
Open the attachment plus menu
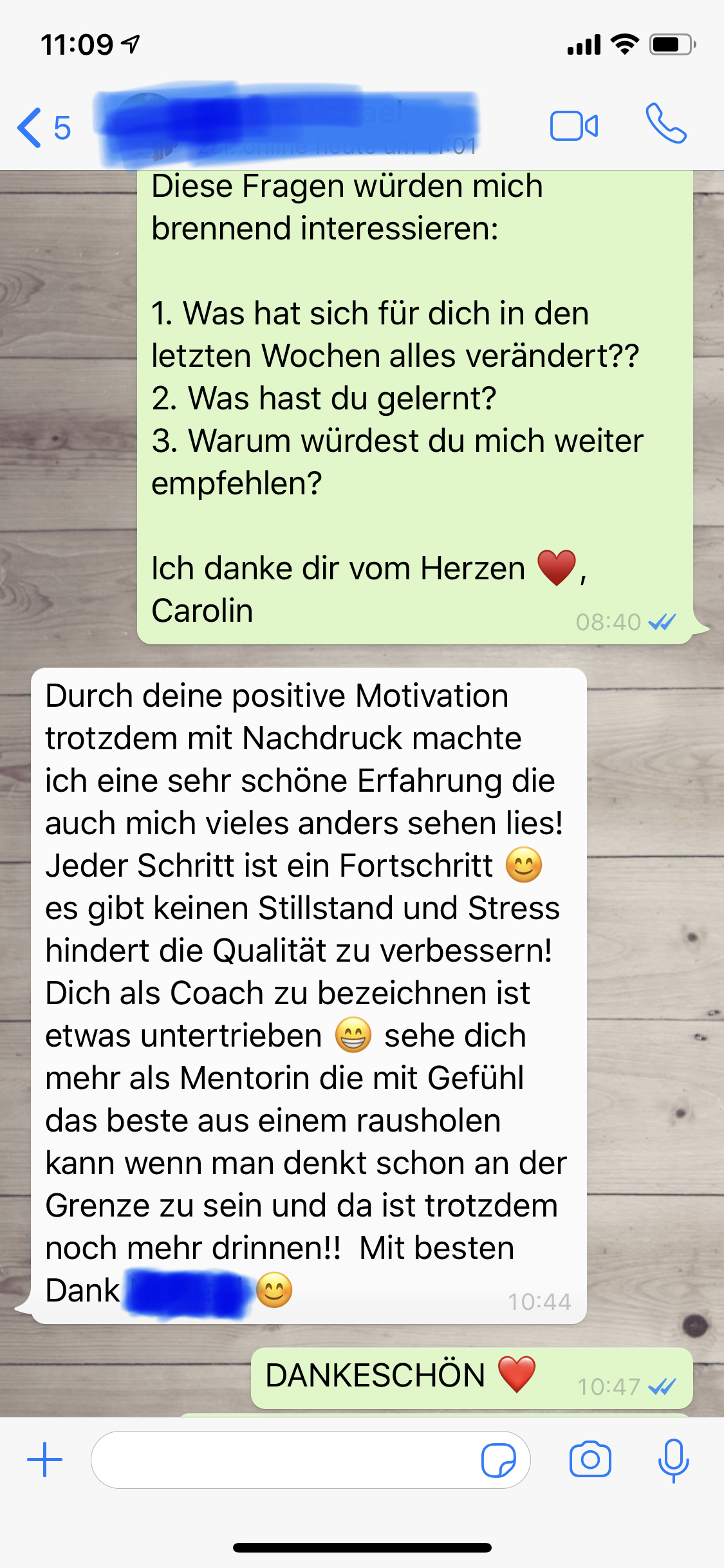45,1459
